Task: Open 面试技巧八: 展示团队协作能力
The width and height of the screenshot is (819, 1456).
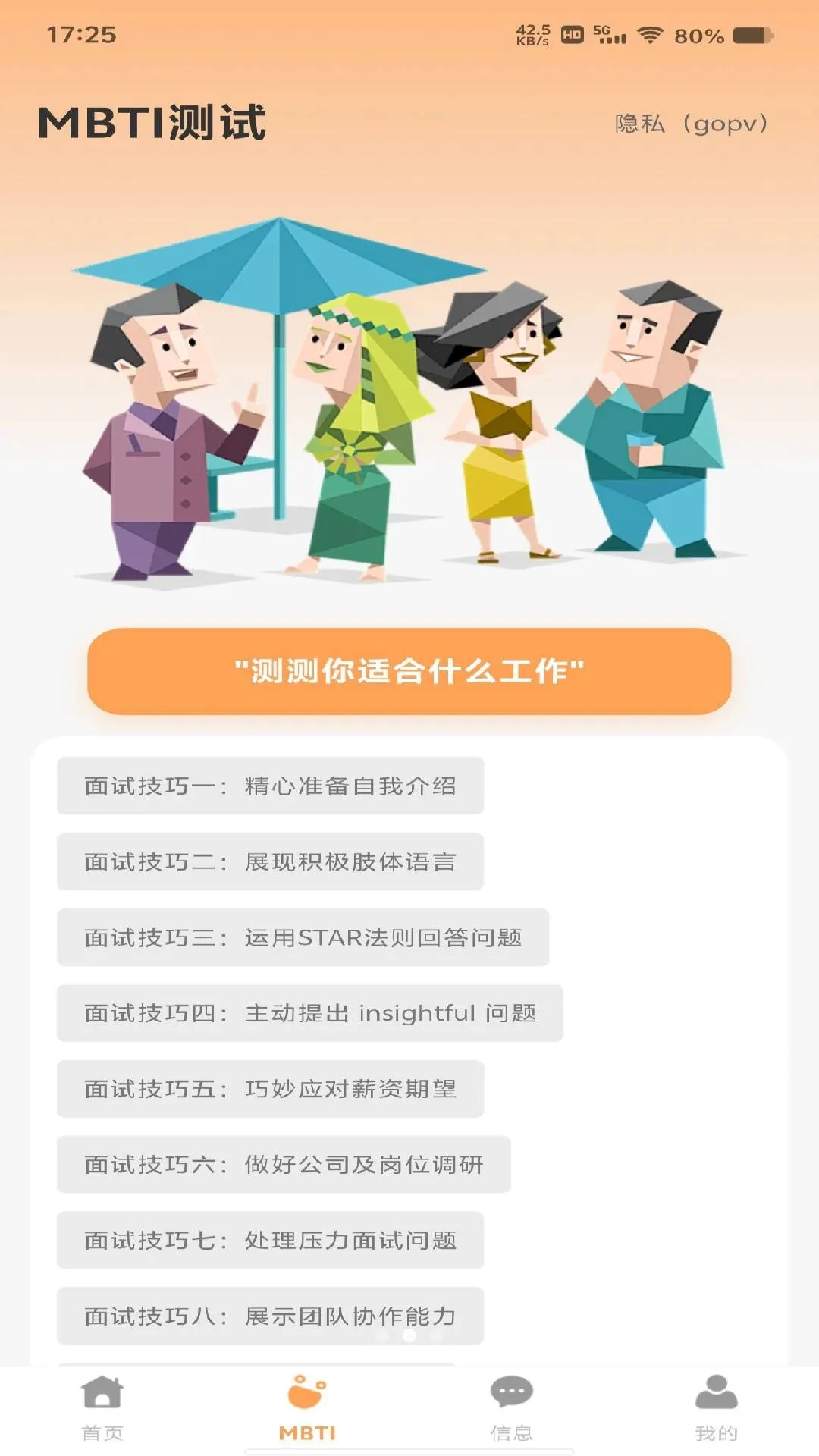Action: (270, 1316)
